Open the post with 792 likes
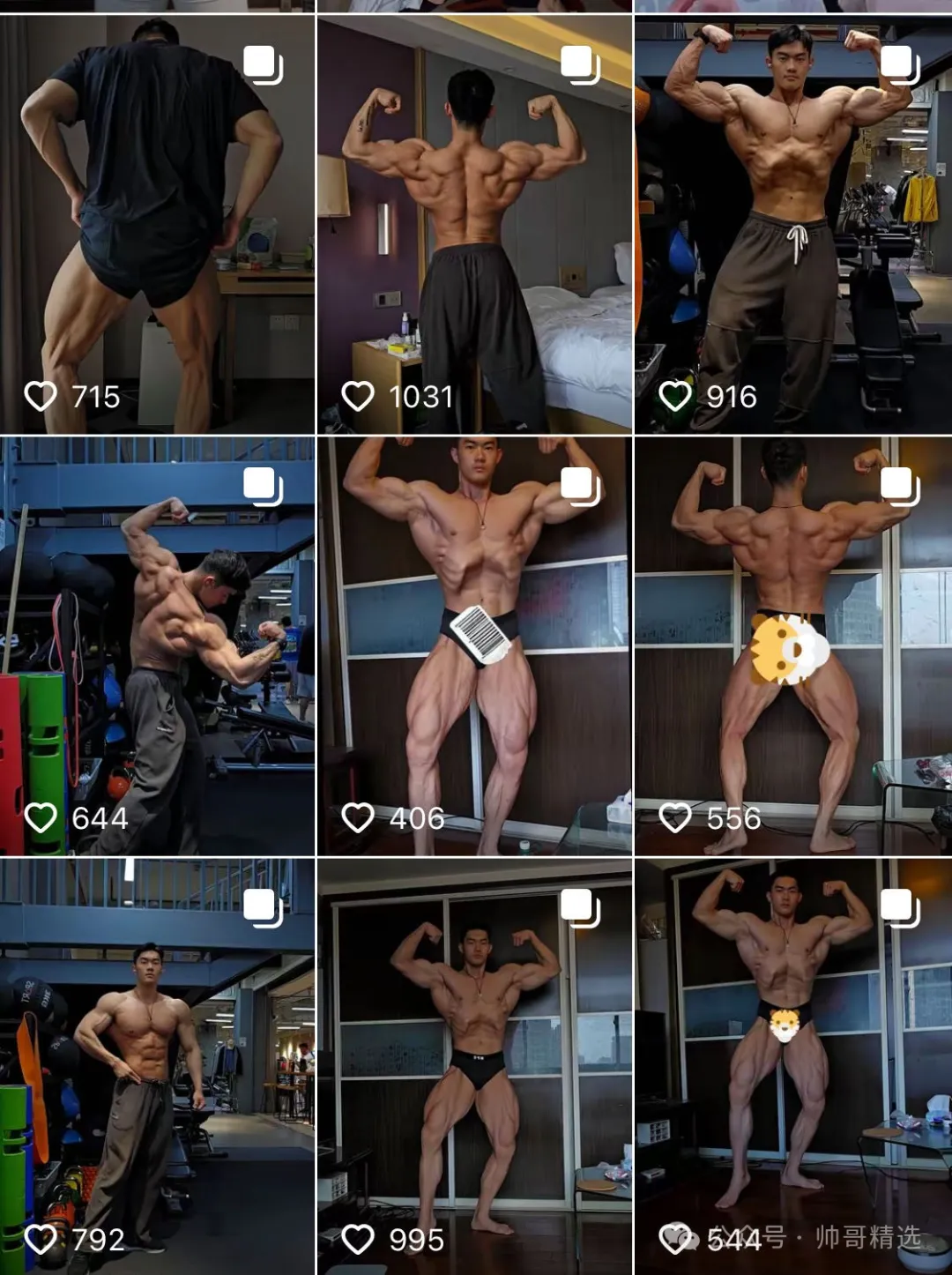Viewport: 952px width, 1275px height. click(x=157, y=1067)
